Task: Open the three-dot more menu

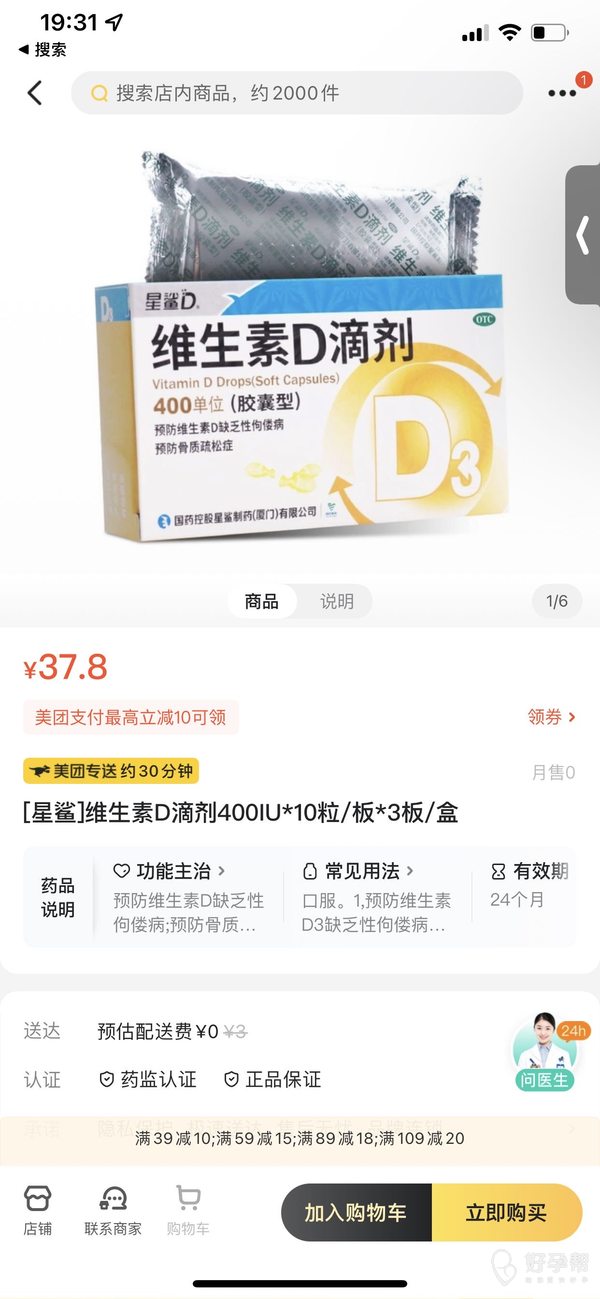Action: 562,93
